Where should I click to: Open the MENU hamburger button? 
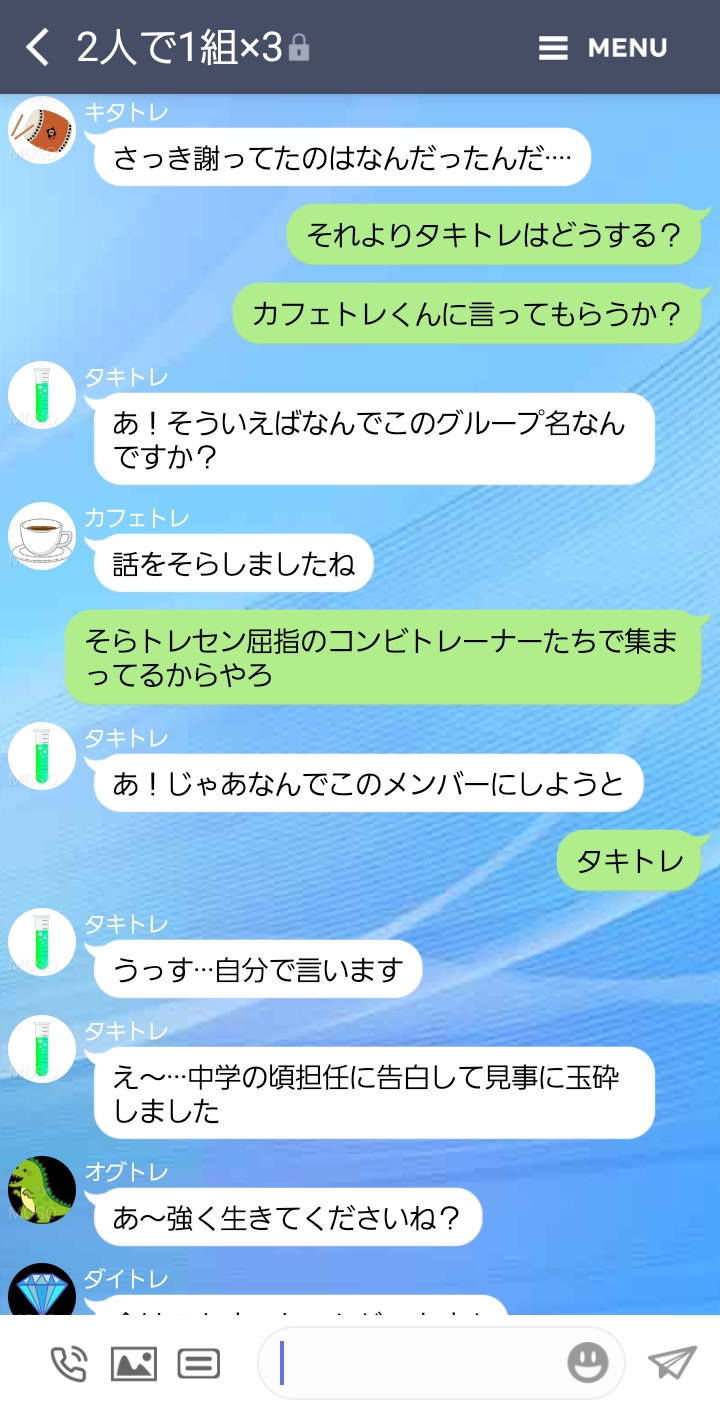pyautogui.click(x=602, y=48)
